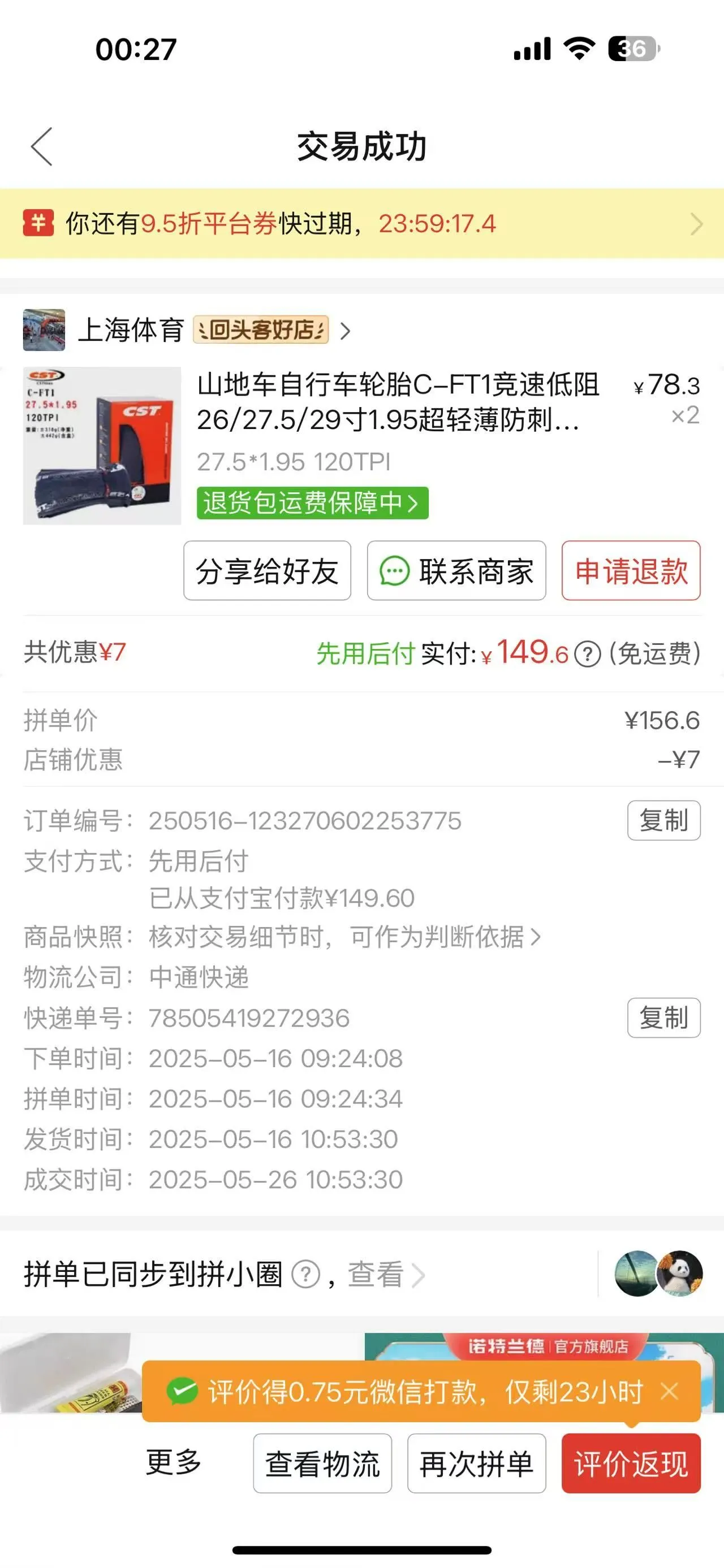Open the 诺特兰德 official store ad banner

tap(544, 1346)
